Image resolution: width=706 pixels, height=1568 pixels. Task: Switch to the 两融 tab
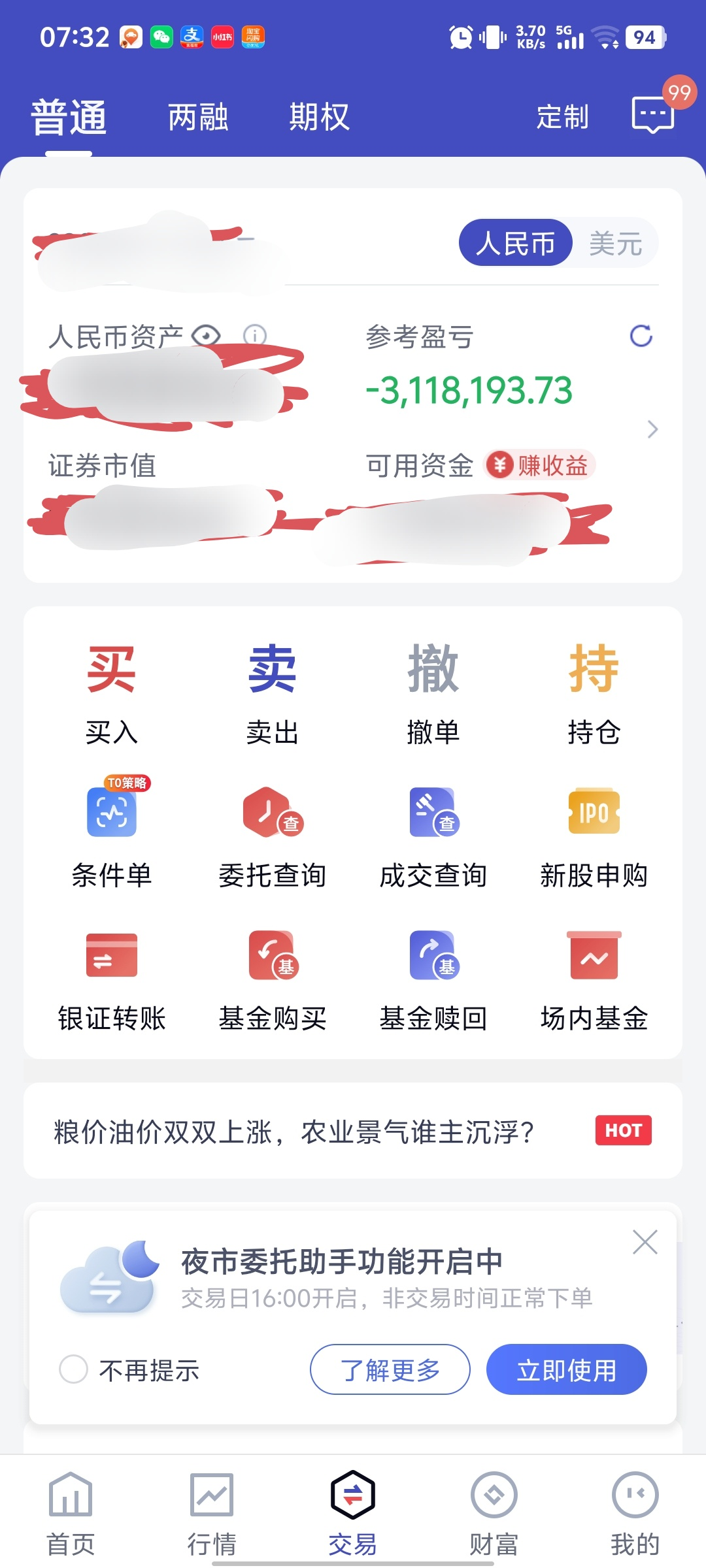198,118
